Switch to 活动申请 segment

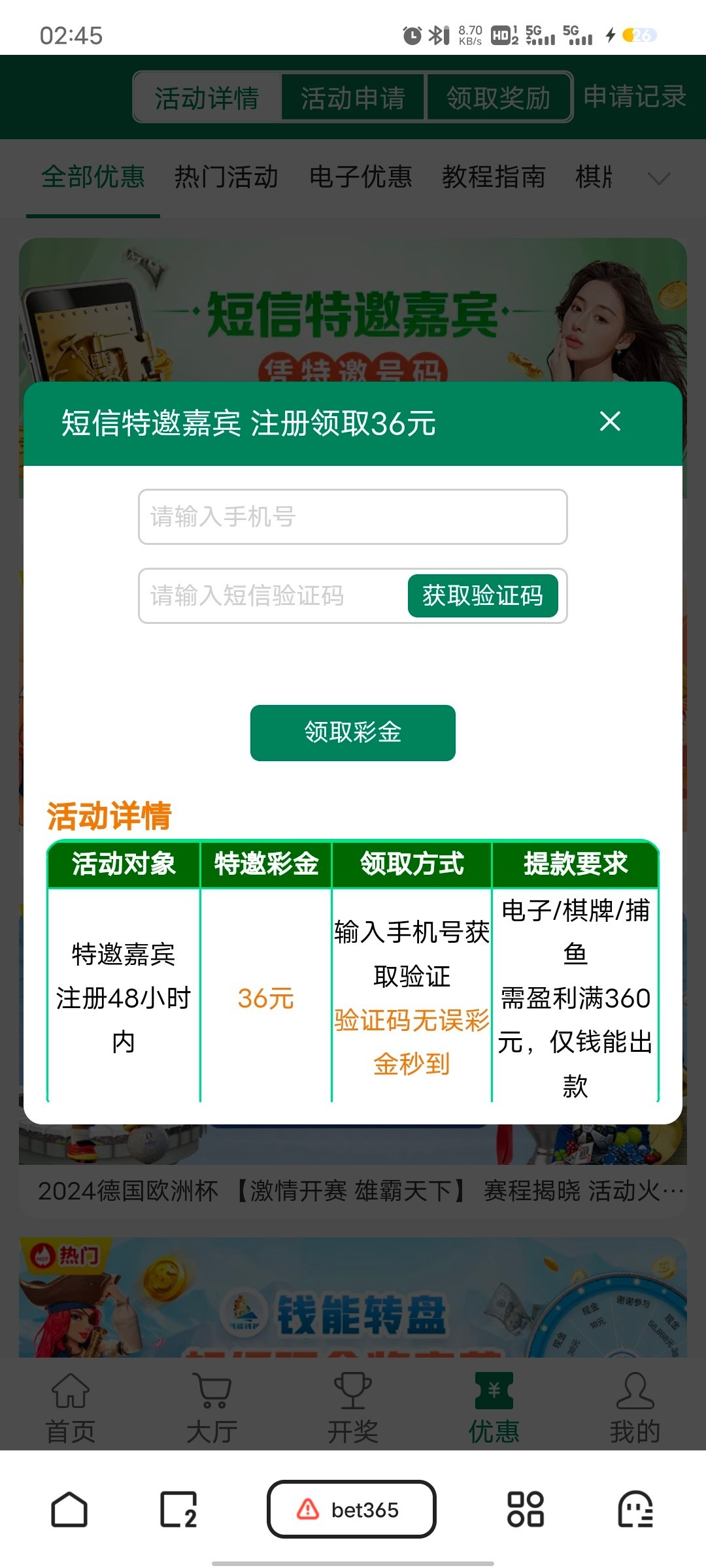(x=353, y=98)
